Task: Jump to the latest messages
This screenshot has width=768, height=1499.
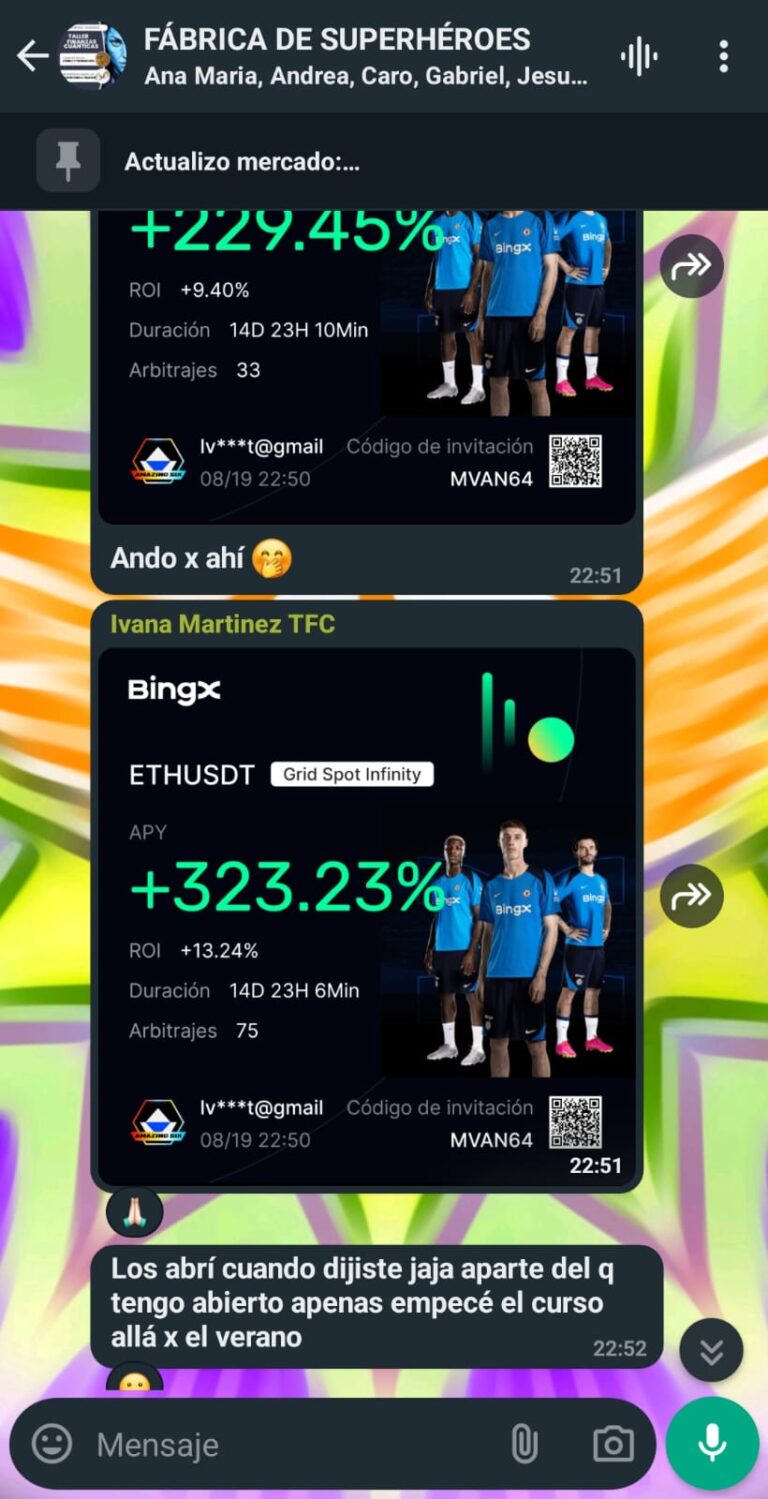Action: coord(711,1351)
